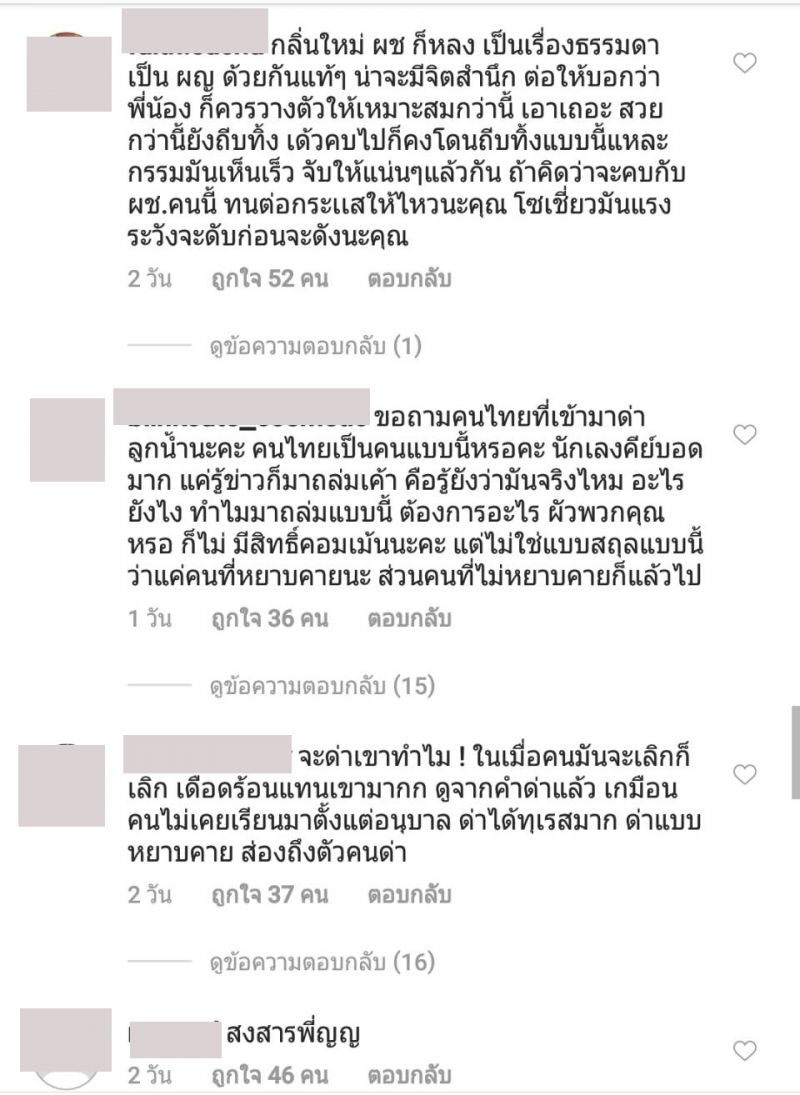Reply to the "สงสารพี่ญญ" comment

tap(409, 1076)
